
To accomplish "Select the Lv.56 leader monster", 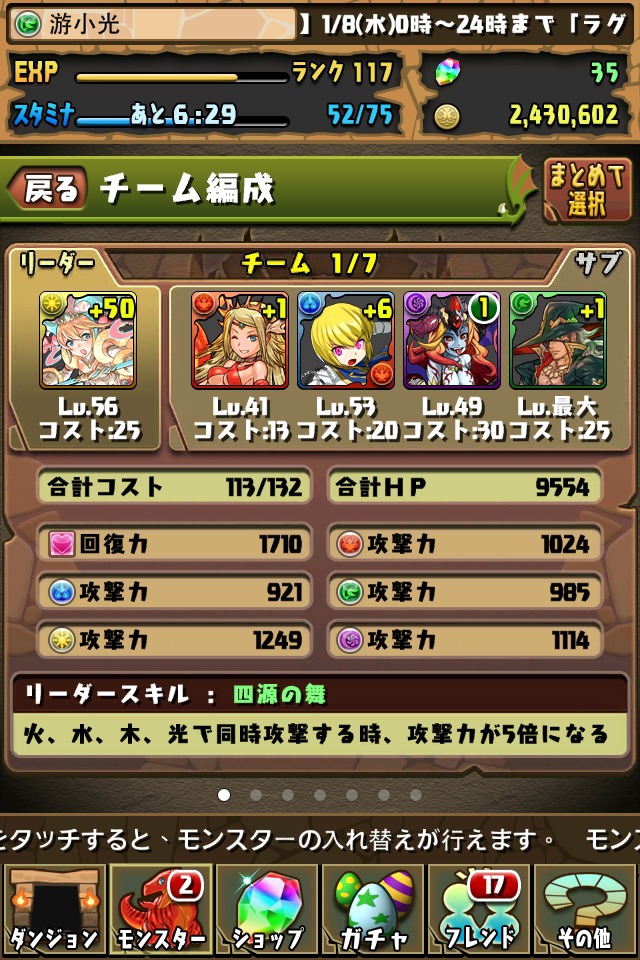I will coord(88,340).
